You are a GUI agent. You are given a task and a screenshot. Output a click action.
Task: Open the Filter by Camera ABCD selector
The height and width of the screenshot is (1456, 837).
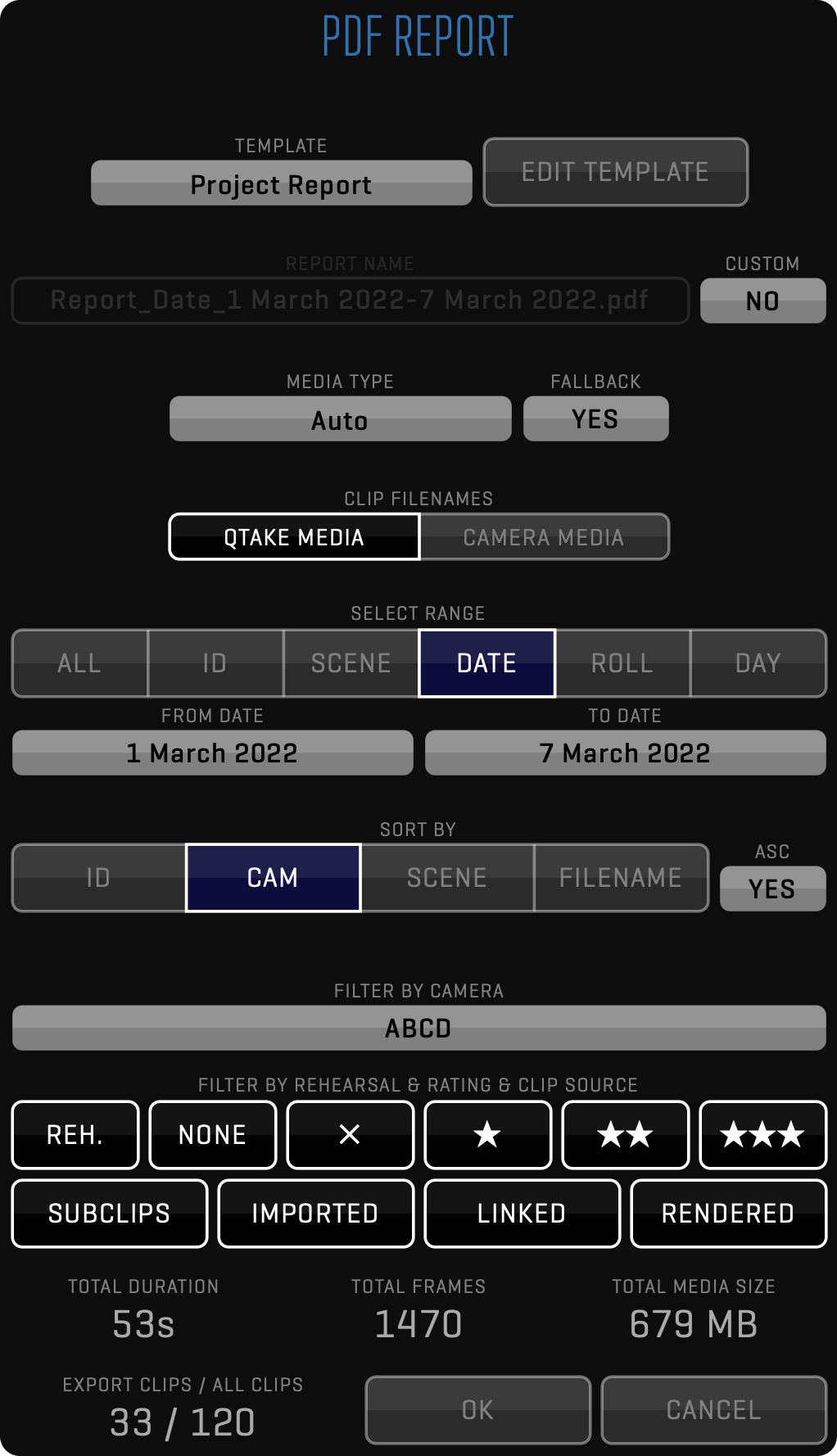click(x=418, y=1028)
